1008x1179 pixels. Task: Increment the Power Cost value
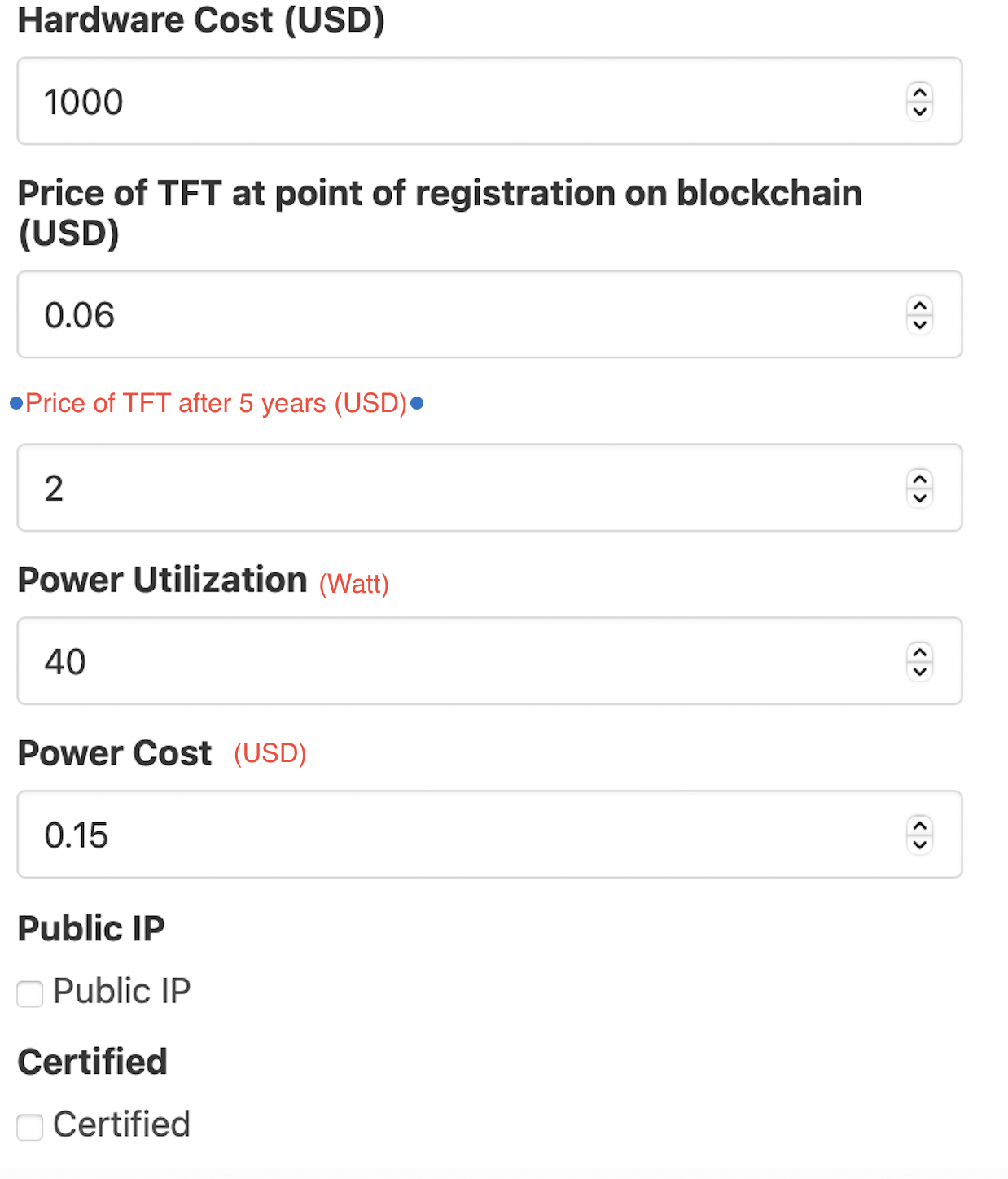pos(919,826)
